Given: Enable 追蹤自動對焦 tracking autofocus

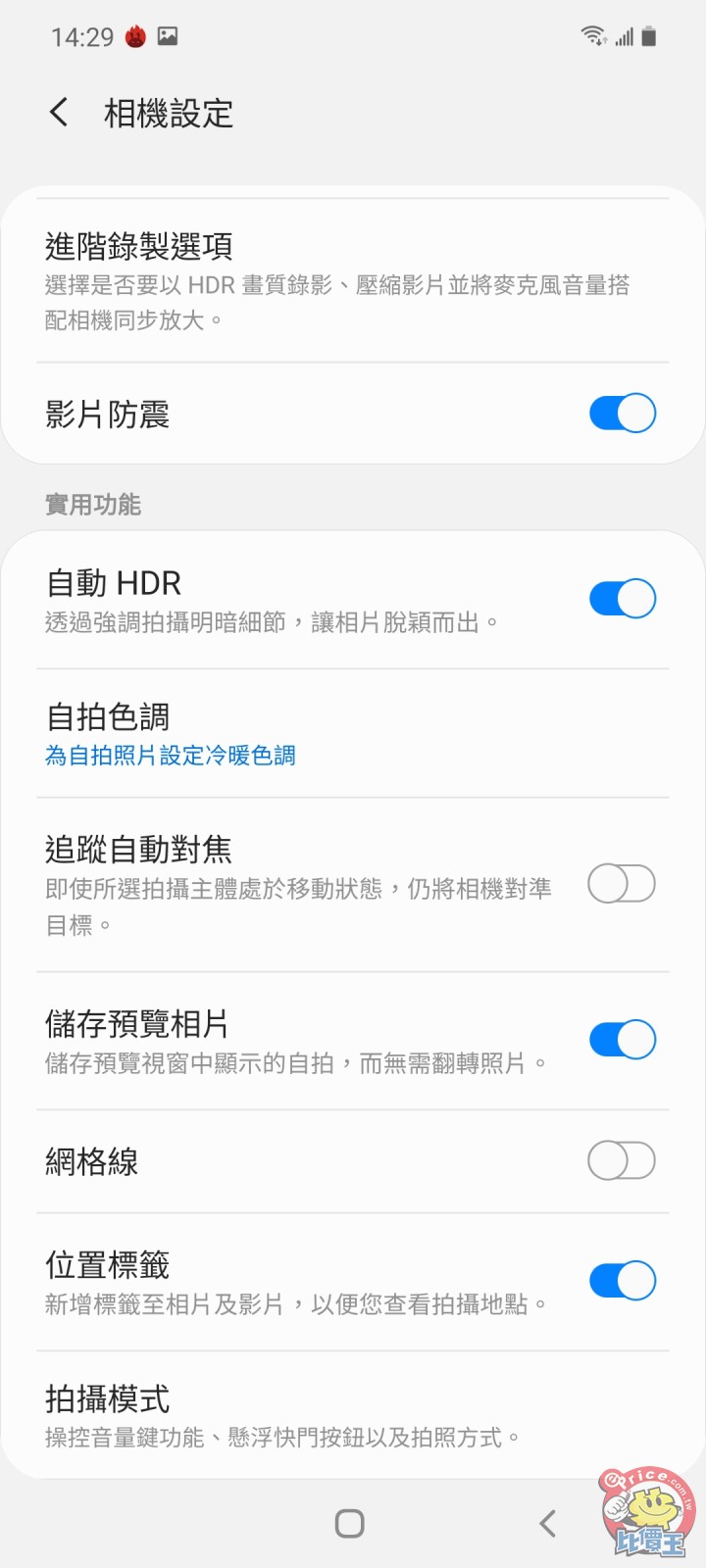Looking at the screenshot, I should point(621,882).
